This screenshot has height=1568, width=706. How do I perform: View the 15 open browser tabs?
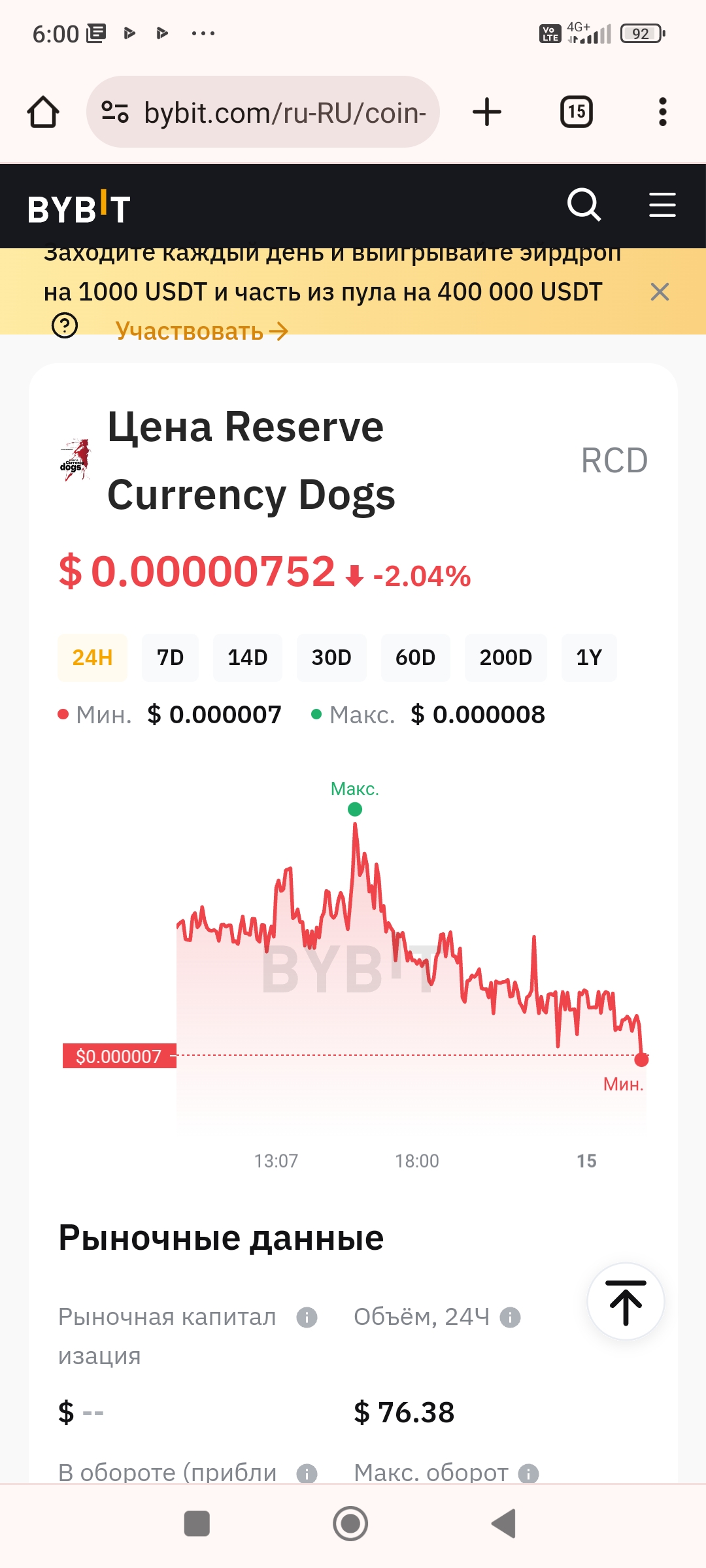point(576,112)
